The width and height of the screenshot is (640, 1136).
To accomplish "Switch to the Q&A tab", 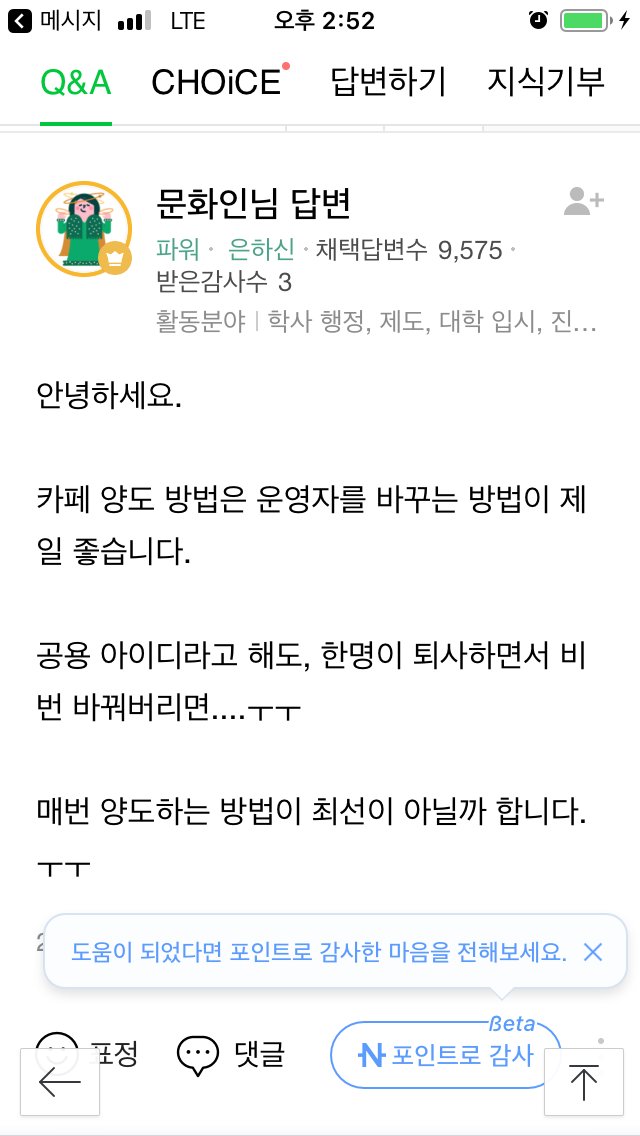I will click(x=75, y=83).
